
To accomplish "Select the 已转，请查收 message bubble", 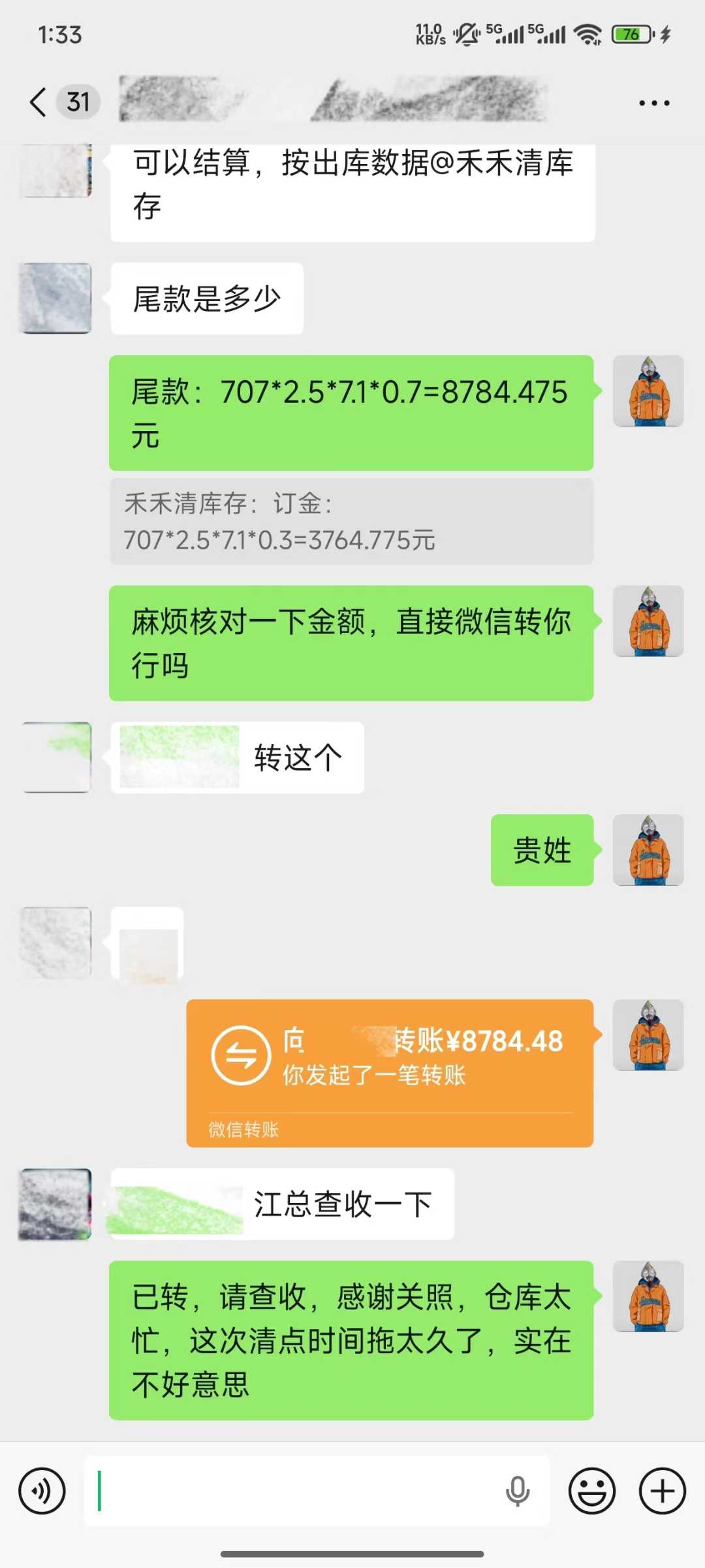I will click(352, 1345).
